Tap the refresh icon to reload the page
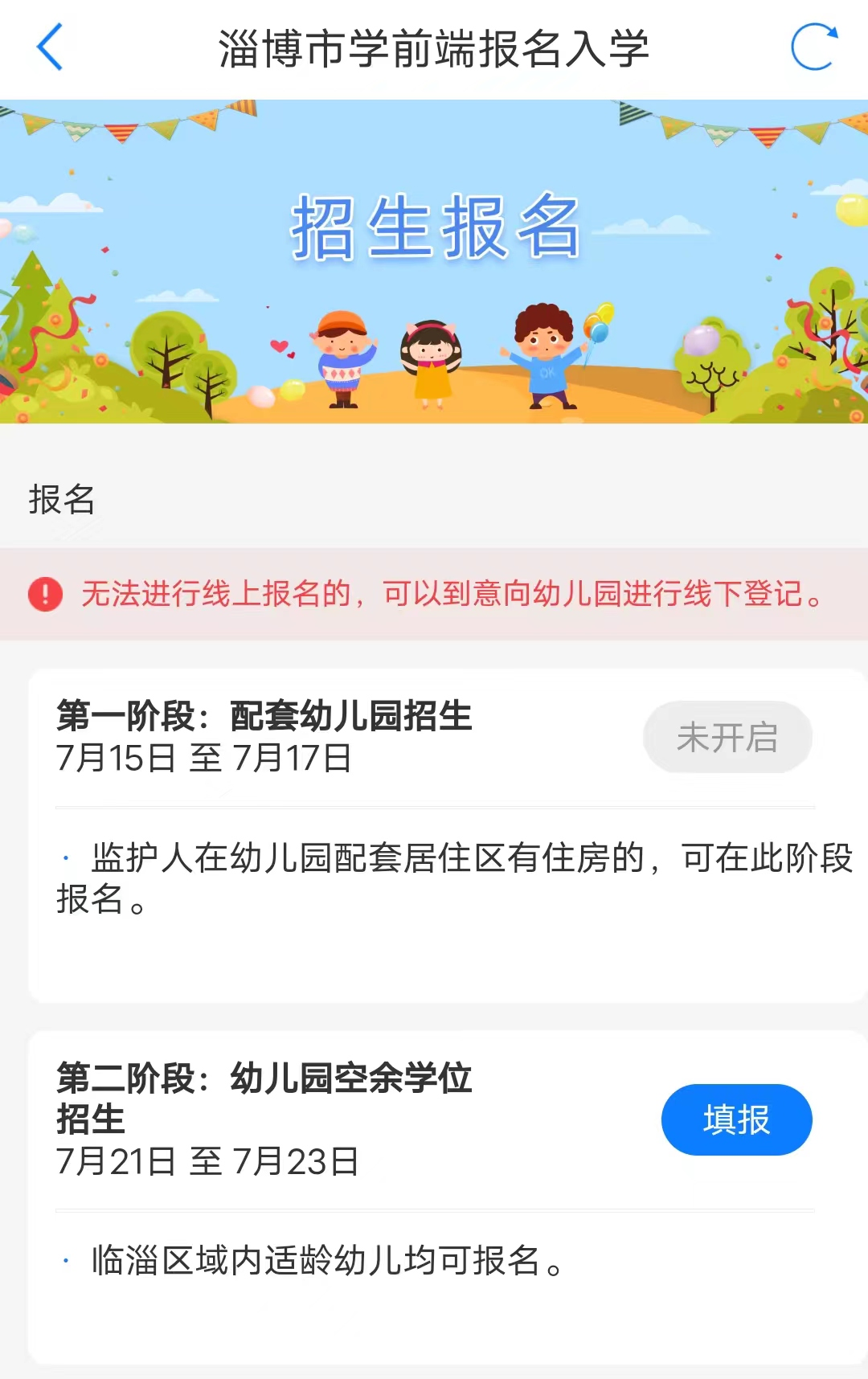Screen dimensions: 868x1379 pos(815,48)
